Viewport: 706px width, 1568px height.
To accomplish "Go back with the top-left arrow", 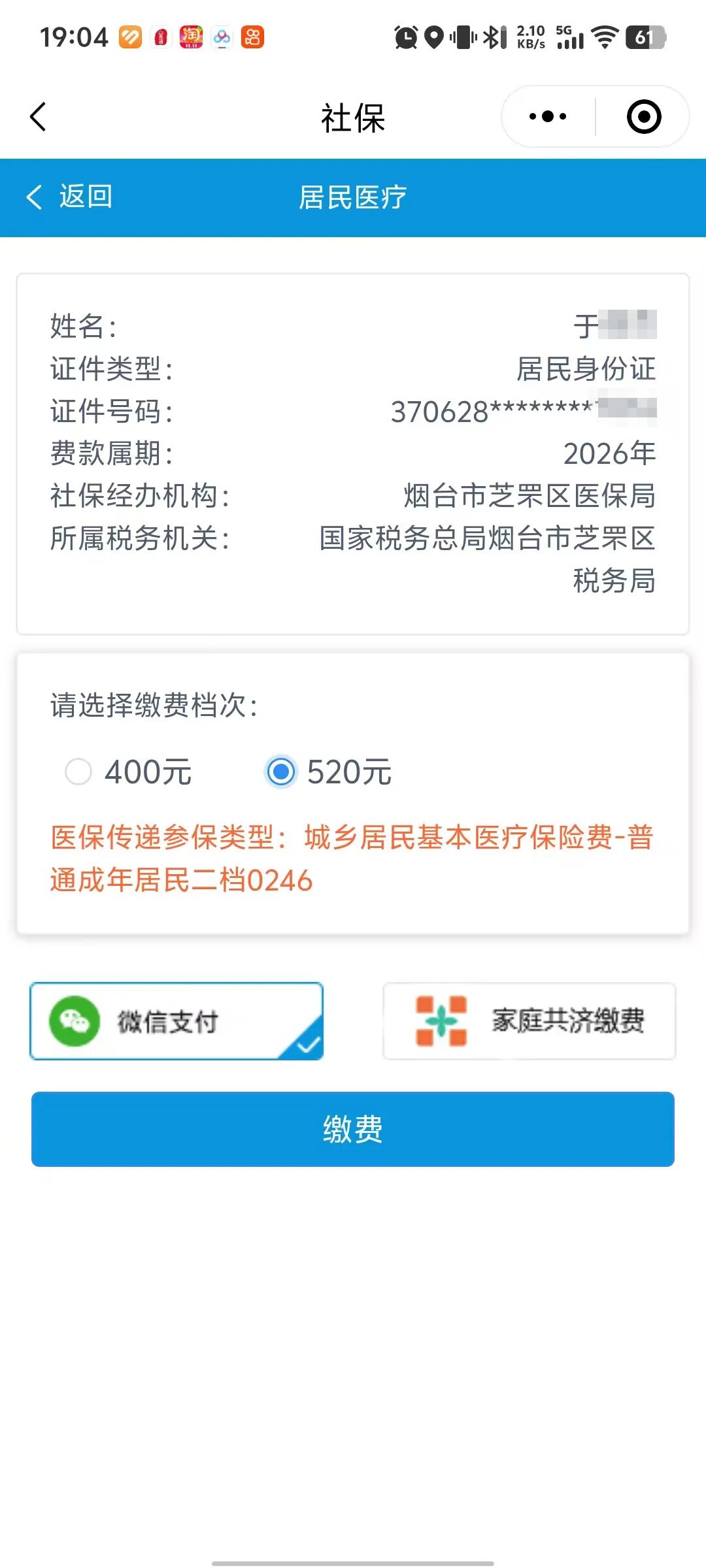I will pos(38,117).
